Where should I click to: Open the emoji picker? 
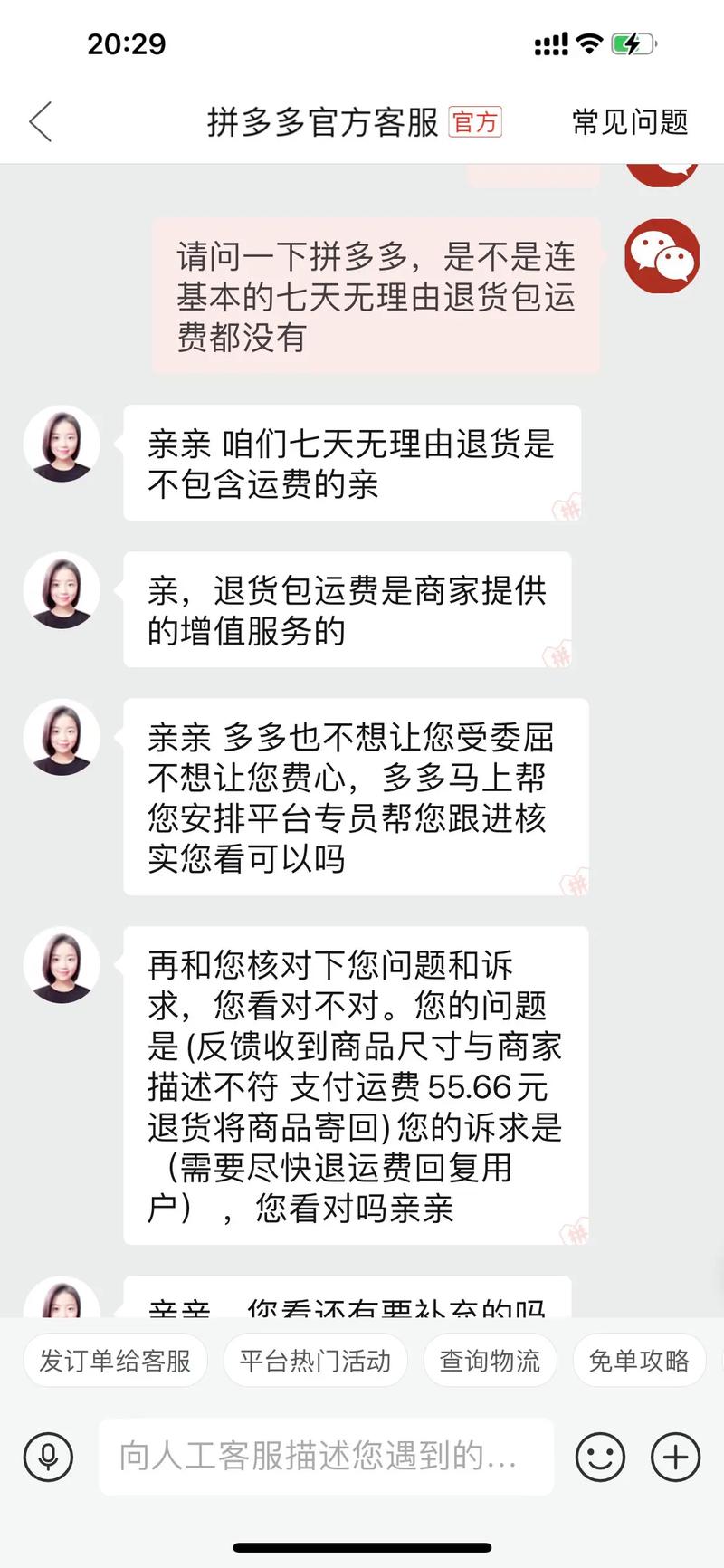pyautogui.click(x=600, y=1457)
